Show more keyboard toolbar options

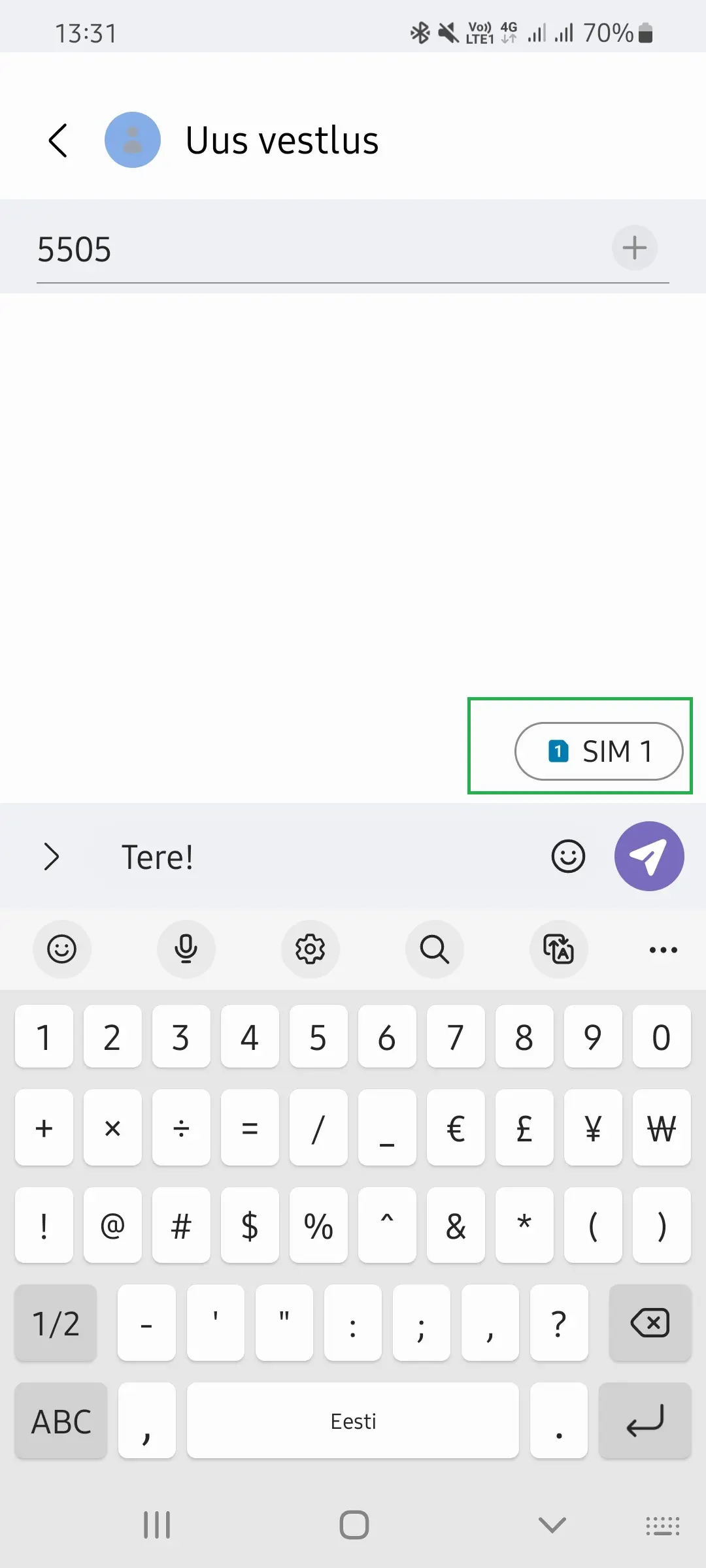coord(663,949)
